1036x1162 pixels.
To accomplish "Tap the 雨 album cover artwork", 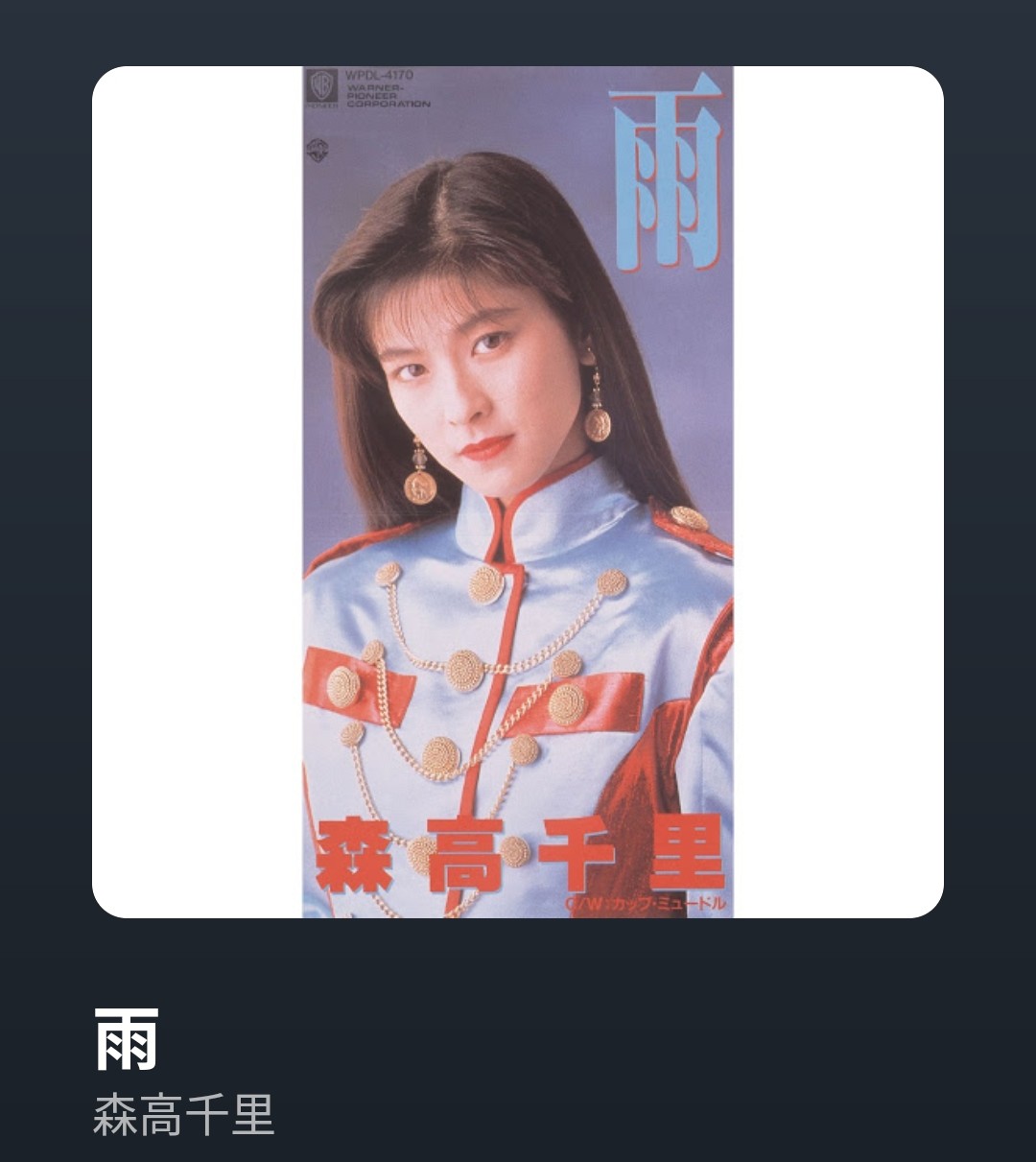I will 518,491.
